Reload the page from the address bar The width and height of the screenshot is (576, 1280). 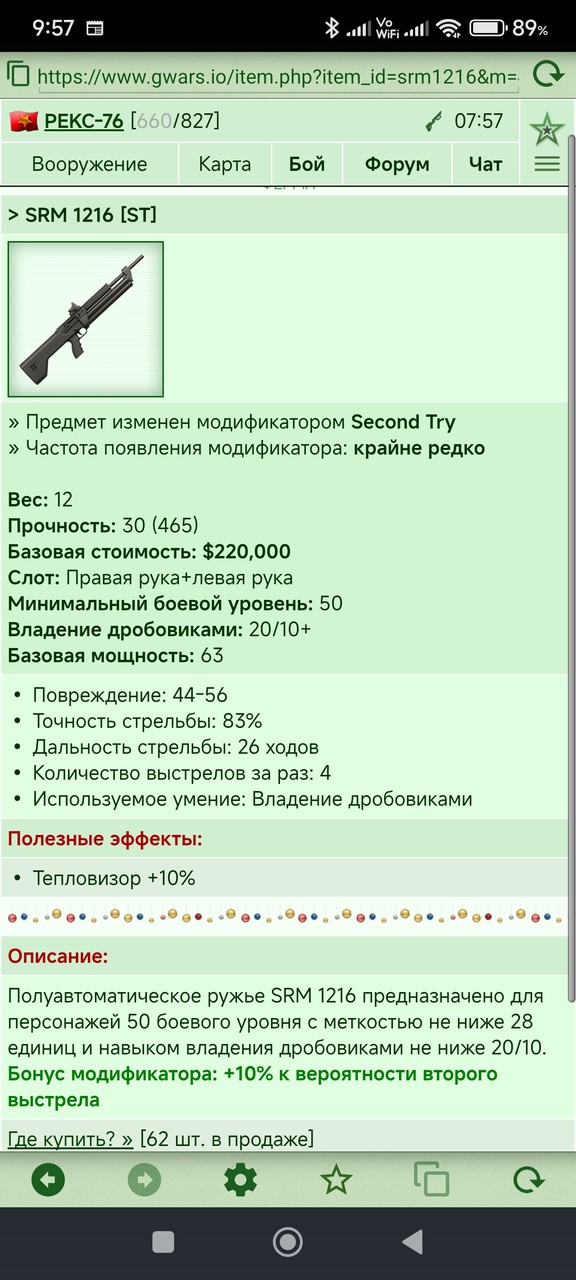[547, 75]
